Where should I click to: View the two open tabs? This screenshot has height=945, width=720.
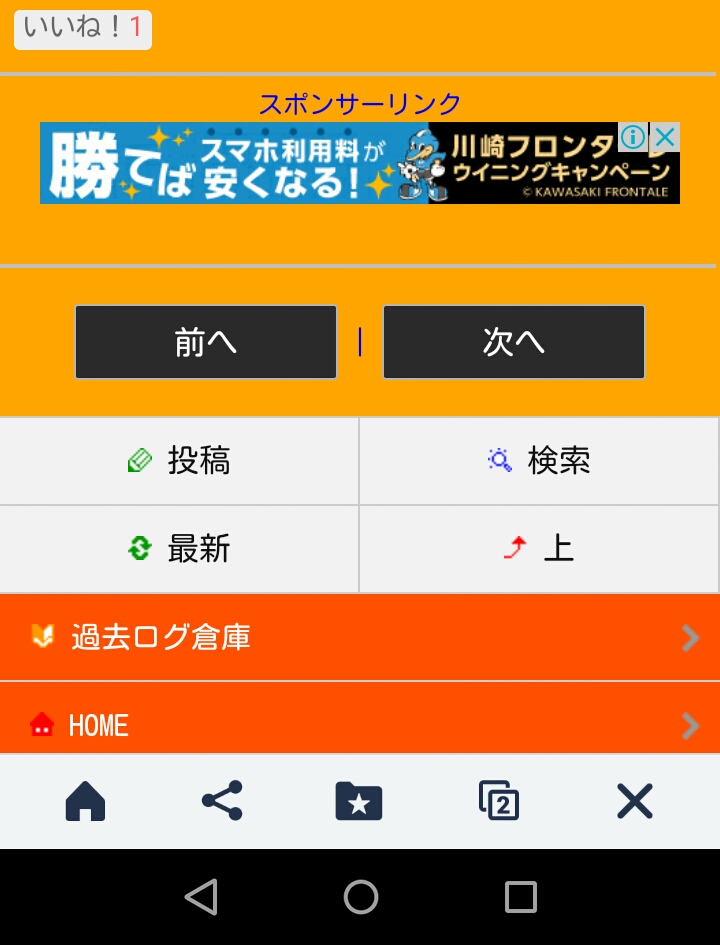(x=498, y=801)
